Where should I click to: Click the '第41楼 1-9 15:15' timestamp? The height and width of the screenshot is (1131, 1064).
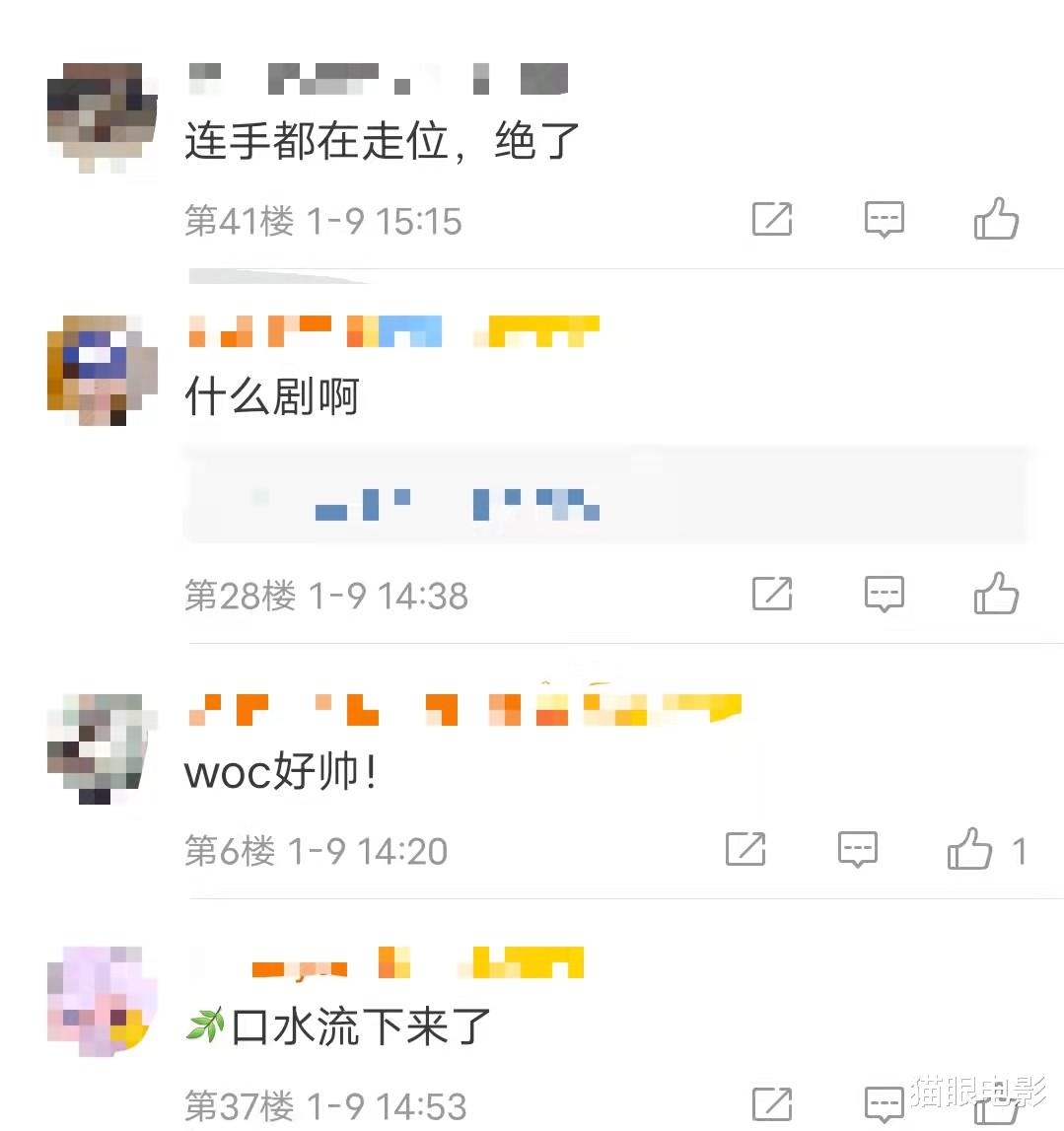[x=323, y=219]
